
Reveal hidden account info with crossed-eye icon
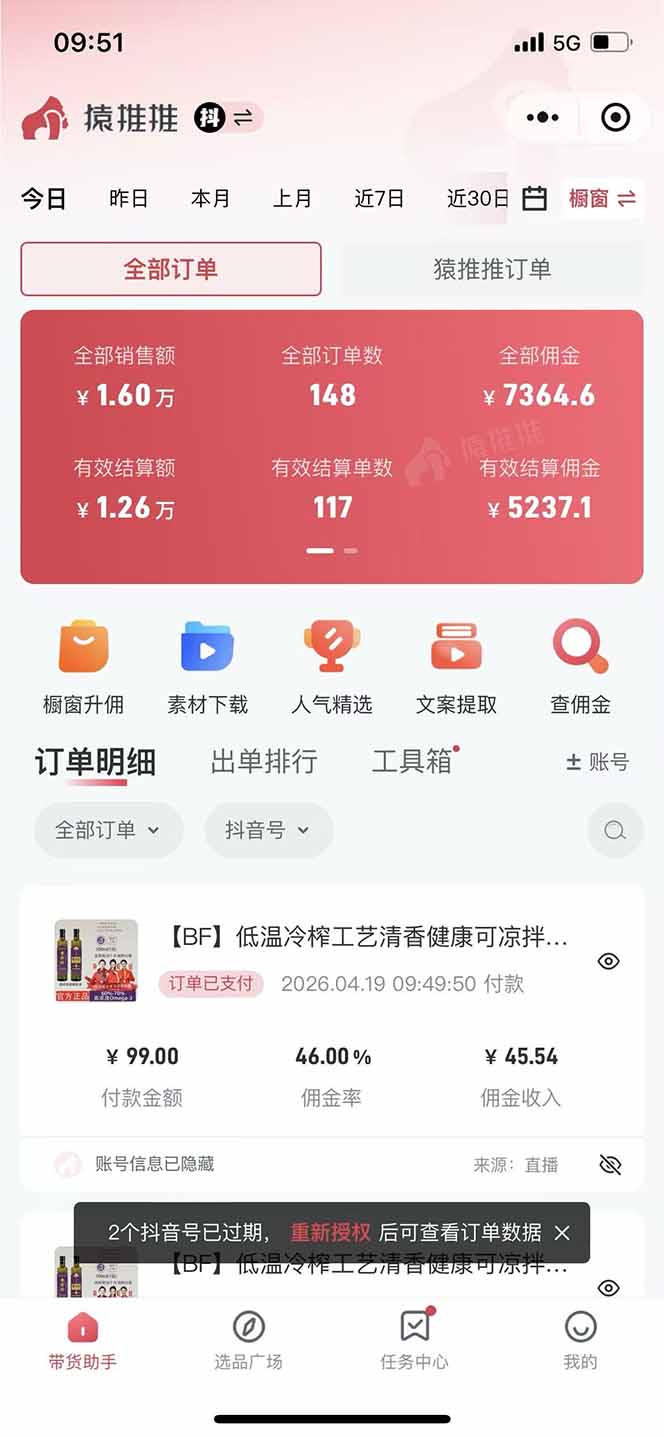pos(610,1165)
